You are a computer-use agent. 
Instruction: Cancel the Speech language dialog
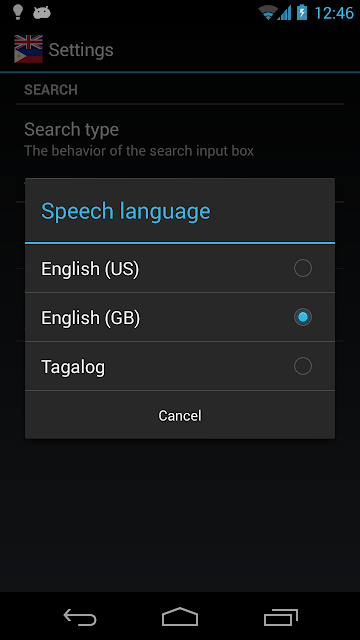pos(180,415)
